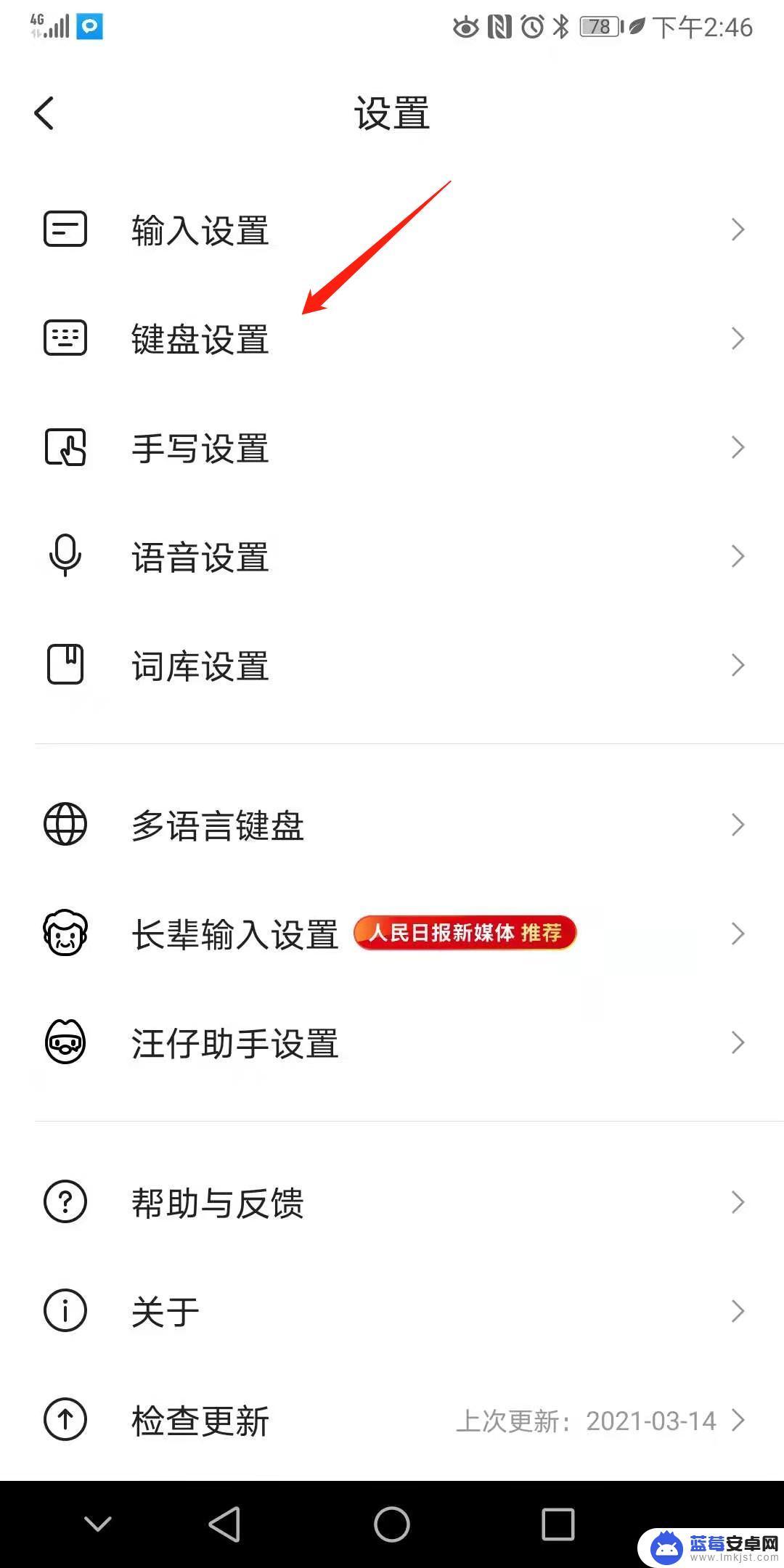This screenshot has width=784, height=1568.
Task: Open recent apps with the square button
Action: [558, 1524]
